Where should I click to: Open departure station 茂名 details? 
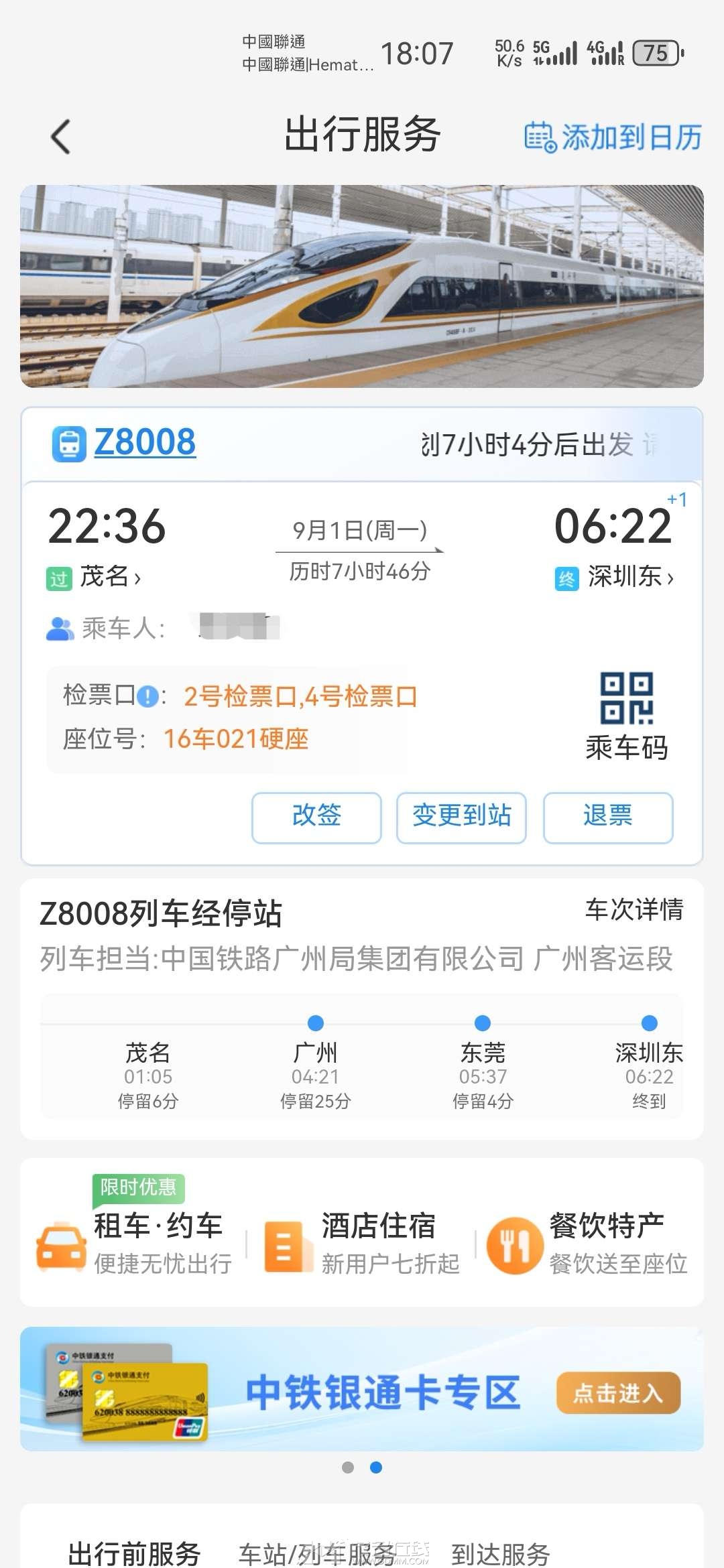point(109,577)
